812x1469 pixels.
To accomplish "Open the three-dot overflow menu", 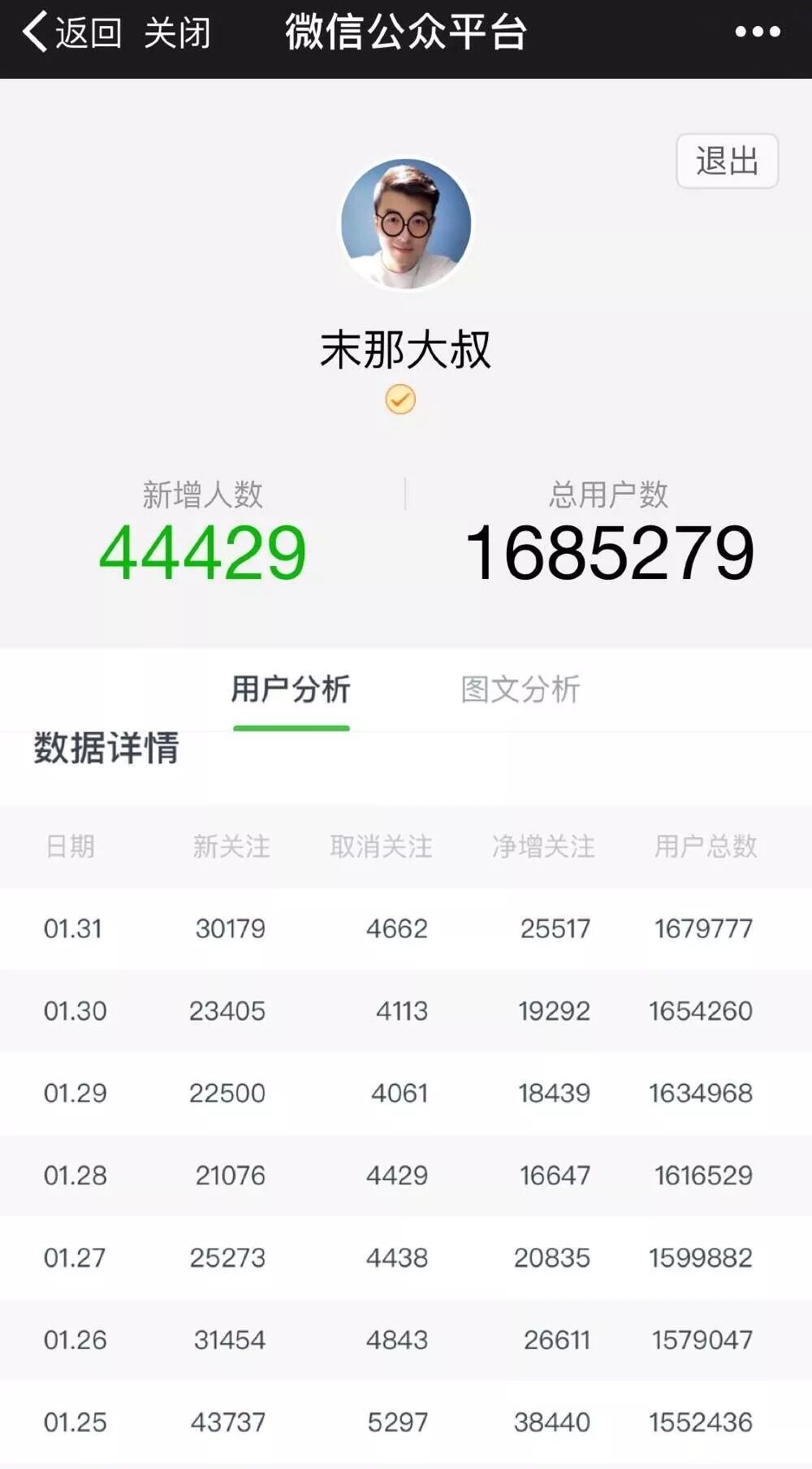I will [x=757, y=32].
